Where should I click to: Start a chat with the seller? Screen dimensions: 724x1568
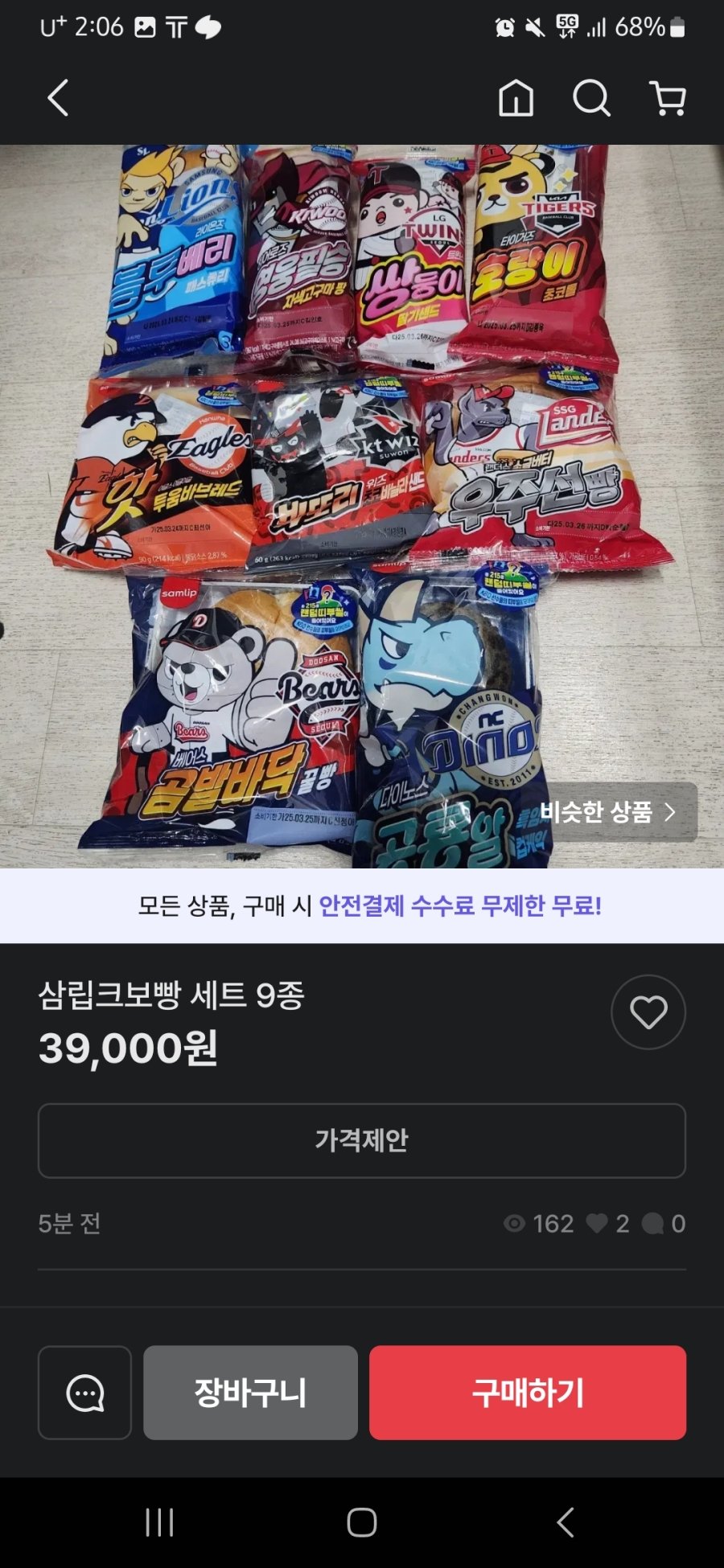[84, 1393]
